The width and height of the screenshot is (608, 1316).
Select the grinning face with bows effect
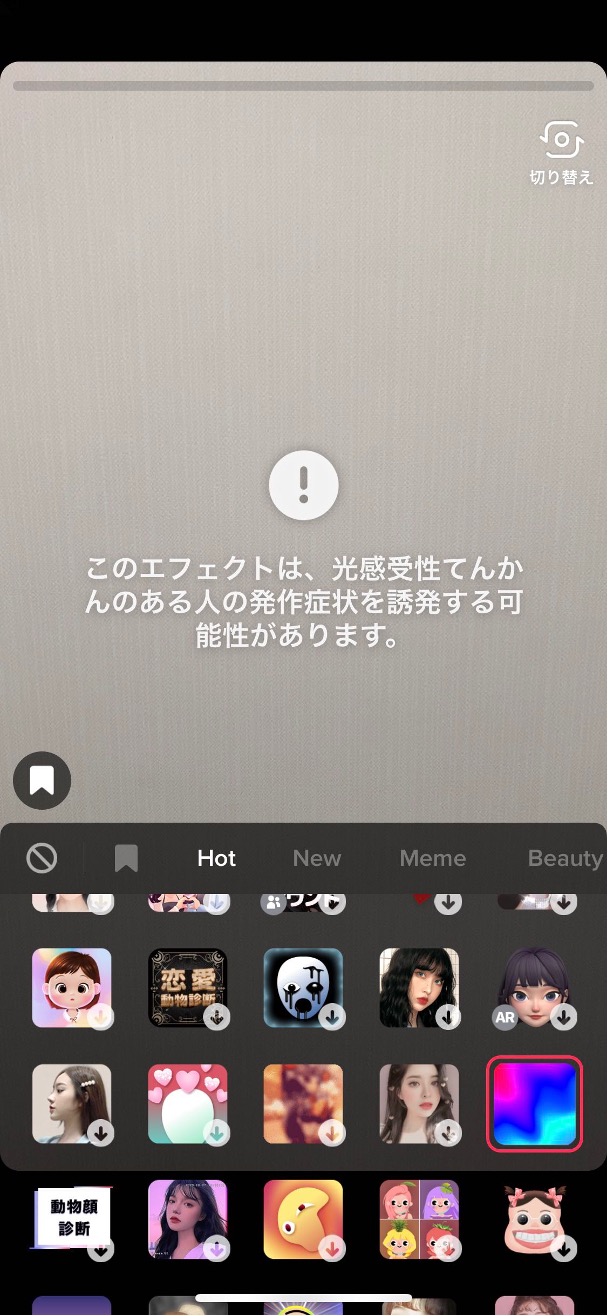pos(534,1219)
